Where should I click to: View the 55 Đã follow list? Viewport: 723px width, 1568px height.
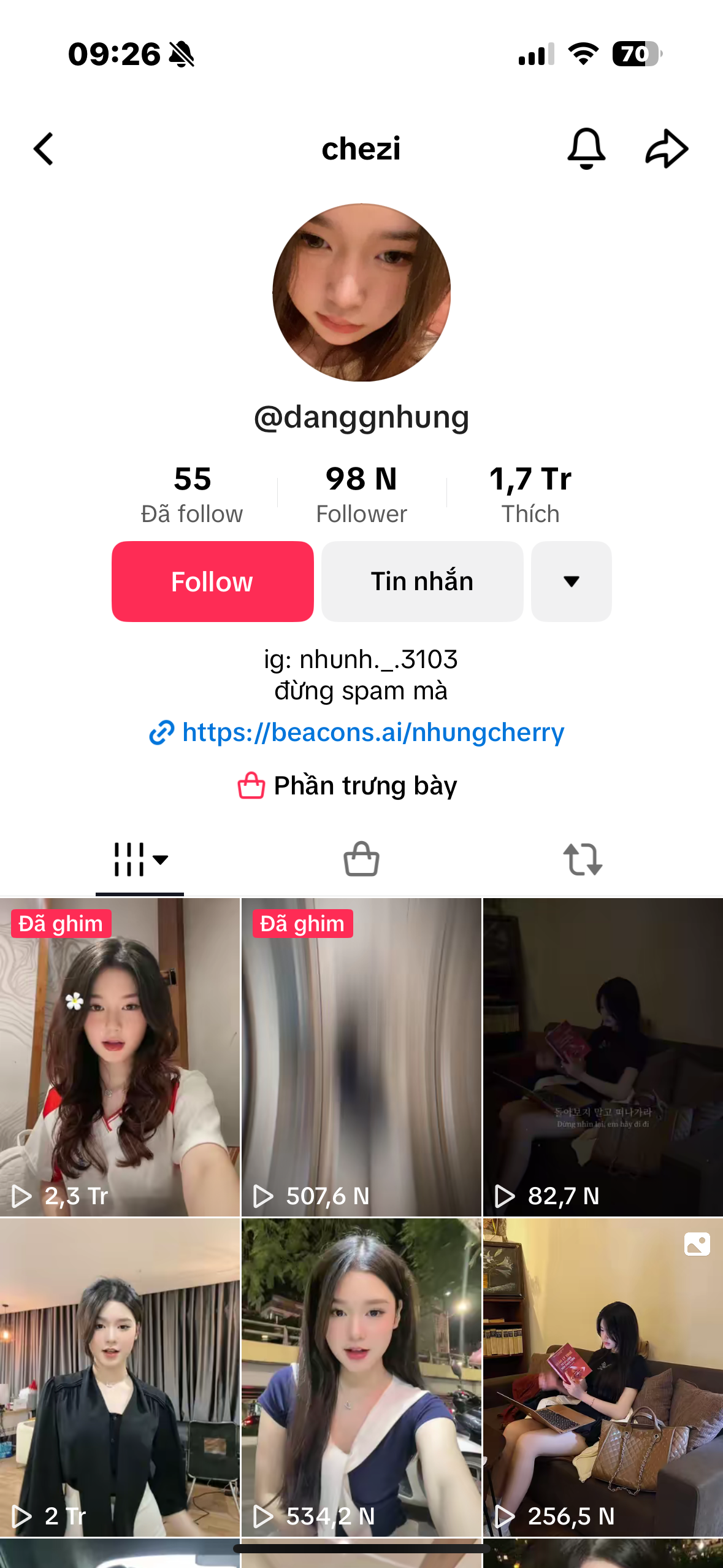[192, 494]
